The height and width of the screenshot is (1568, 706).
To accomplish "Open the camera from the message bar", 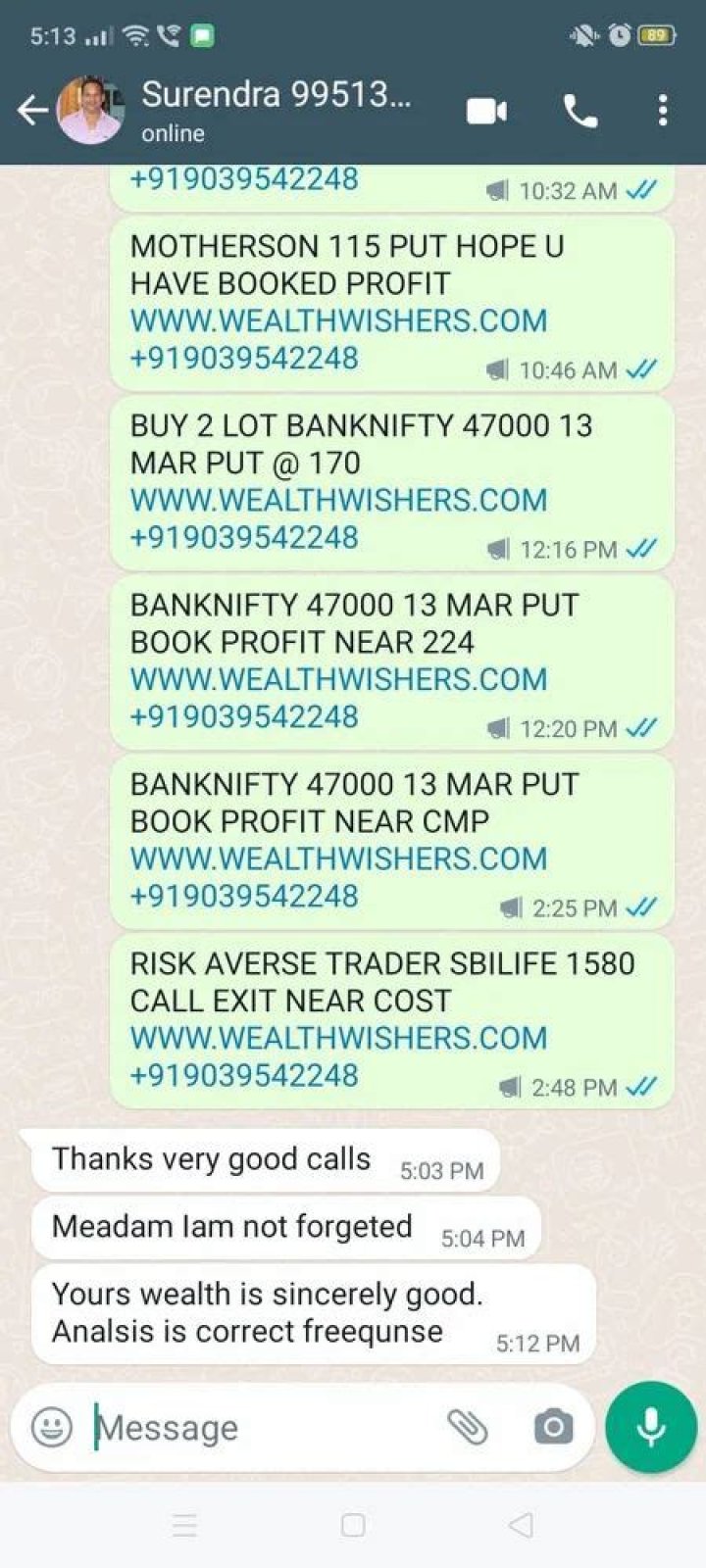I will point(554,1427).
